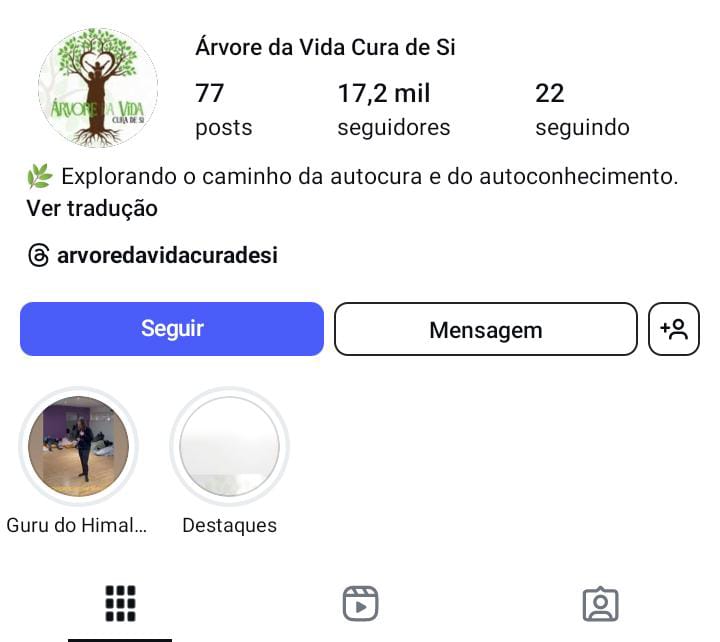
Task: Switch to the tagged photos tab
Action: tap(600, 603)
